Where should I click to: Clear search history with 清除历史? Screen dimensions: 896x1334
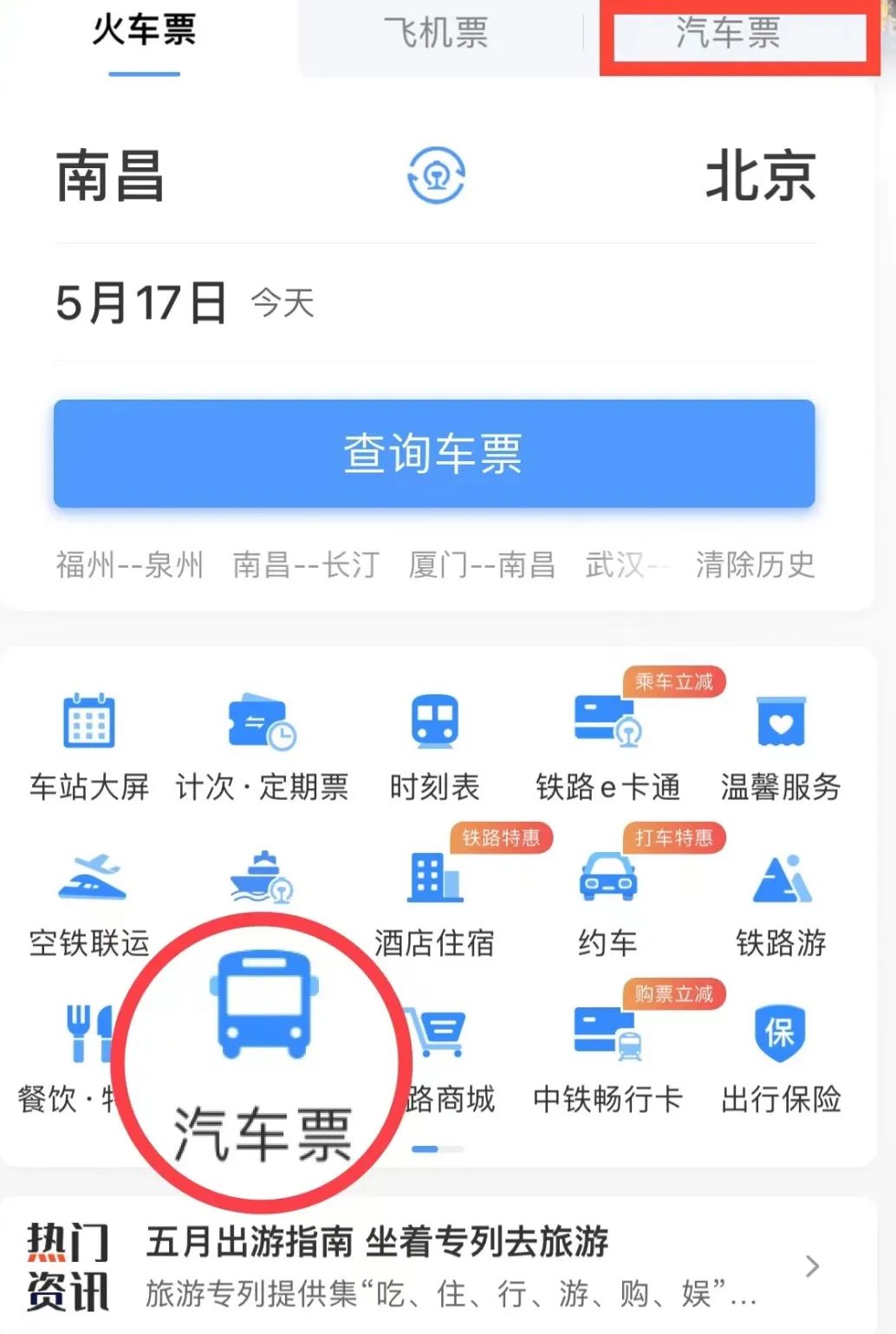755,564
